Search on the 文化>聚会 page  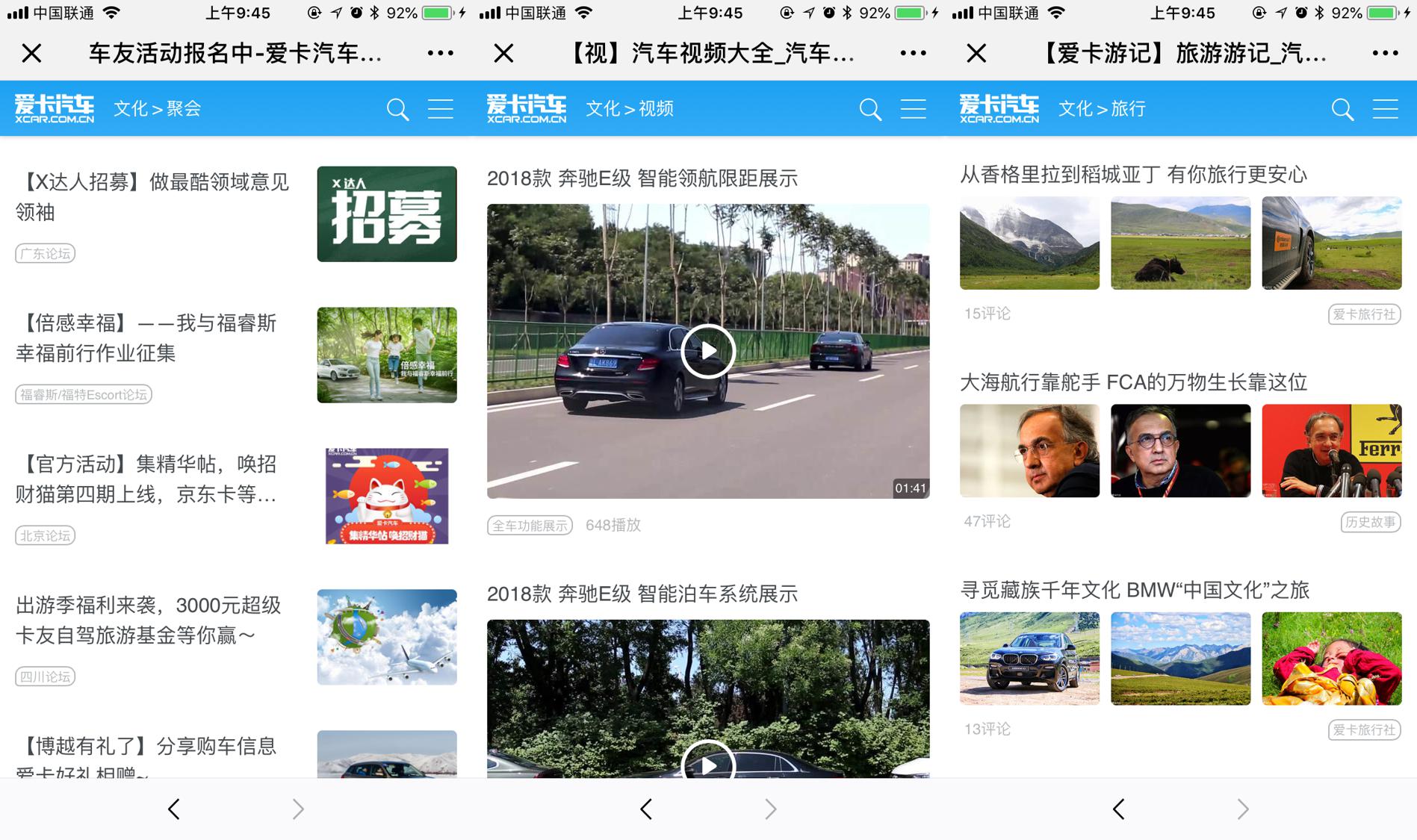pyautogui.click(x=397, y=109)
